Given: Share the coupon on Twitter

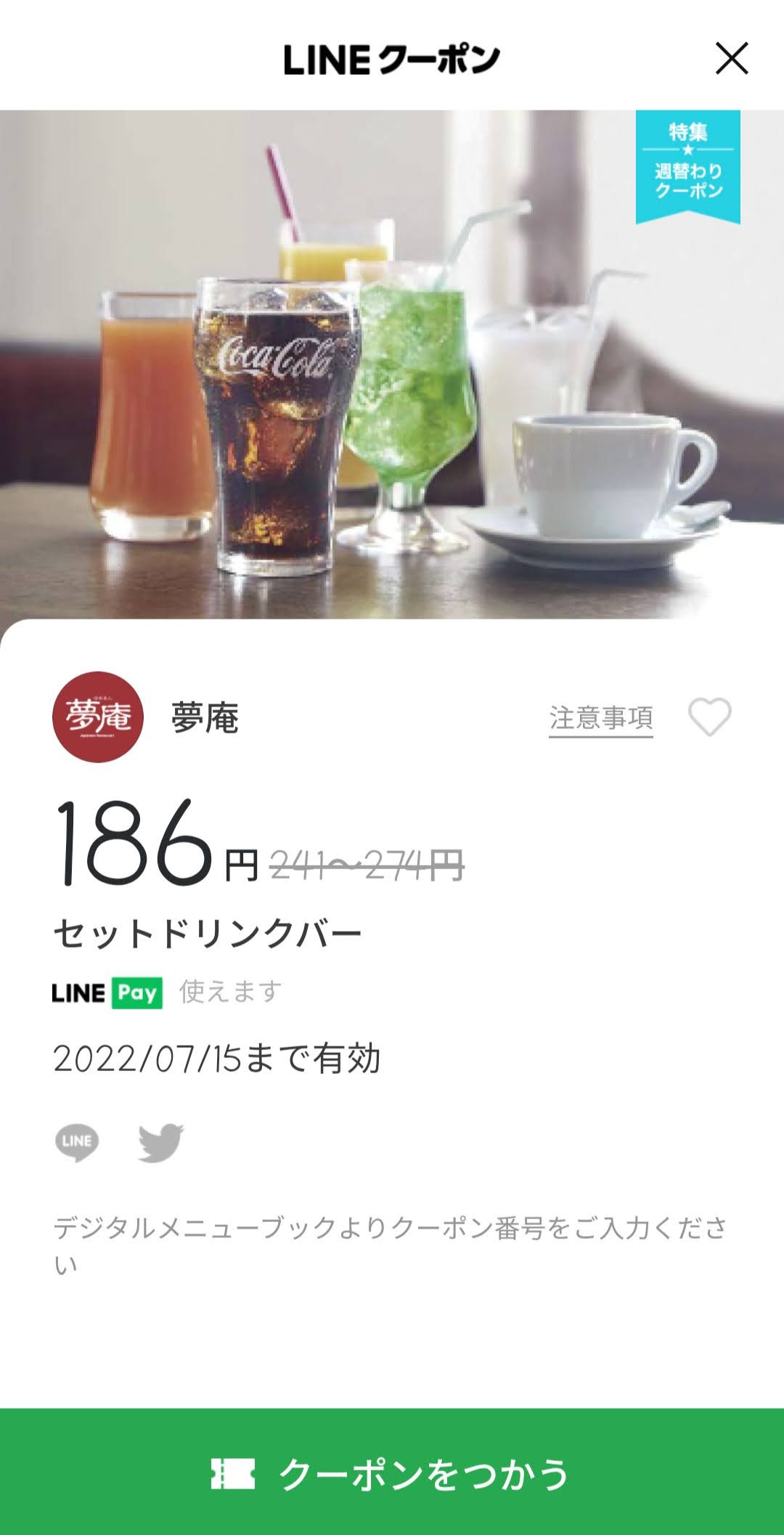Looking at the screenshot, I should 161,1142.
